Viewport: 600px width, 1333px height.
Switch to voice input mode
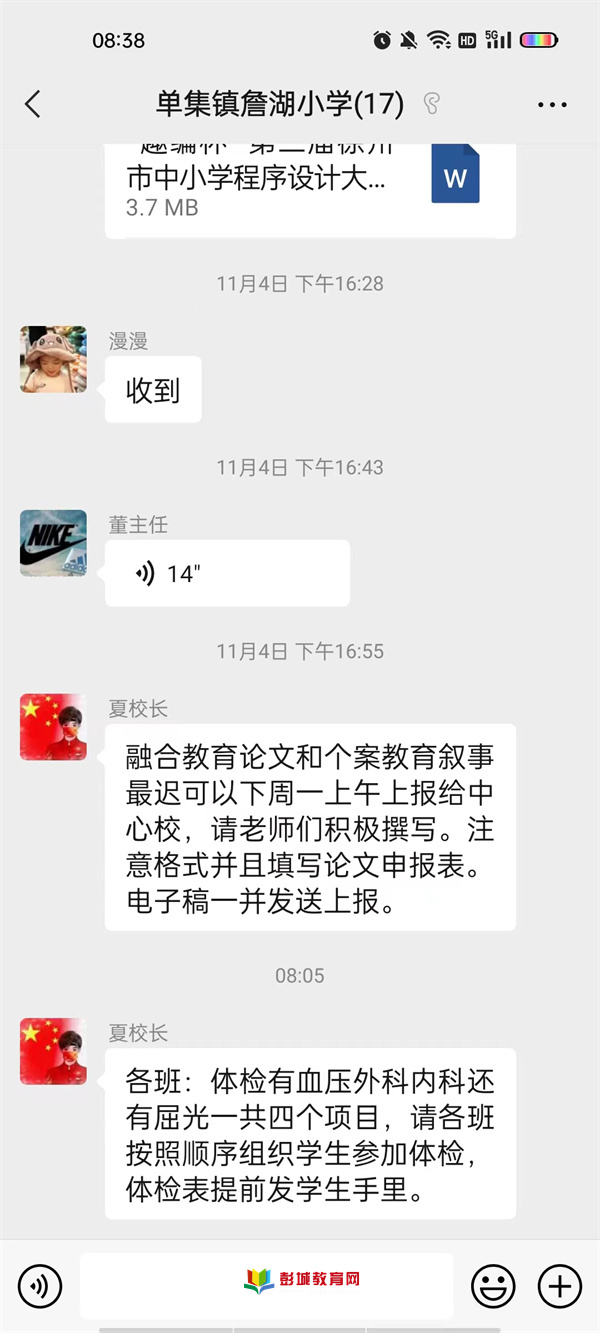point(40,1286)
